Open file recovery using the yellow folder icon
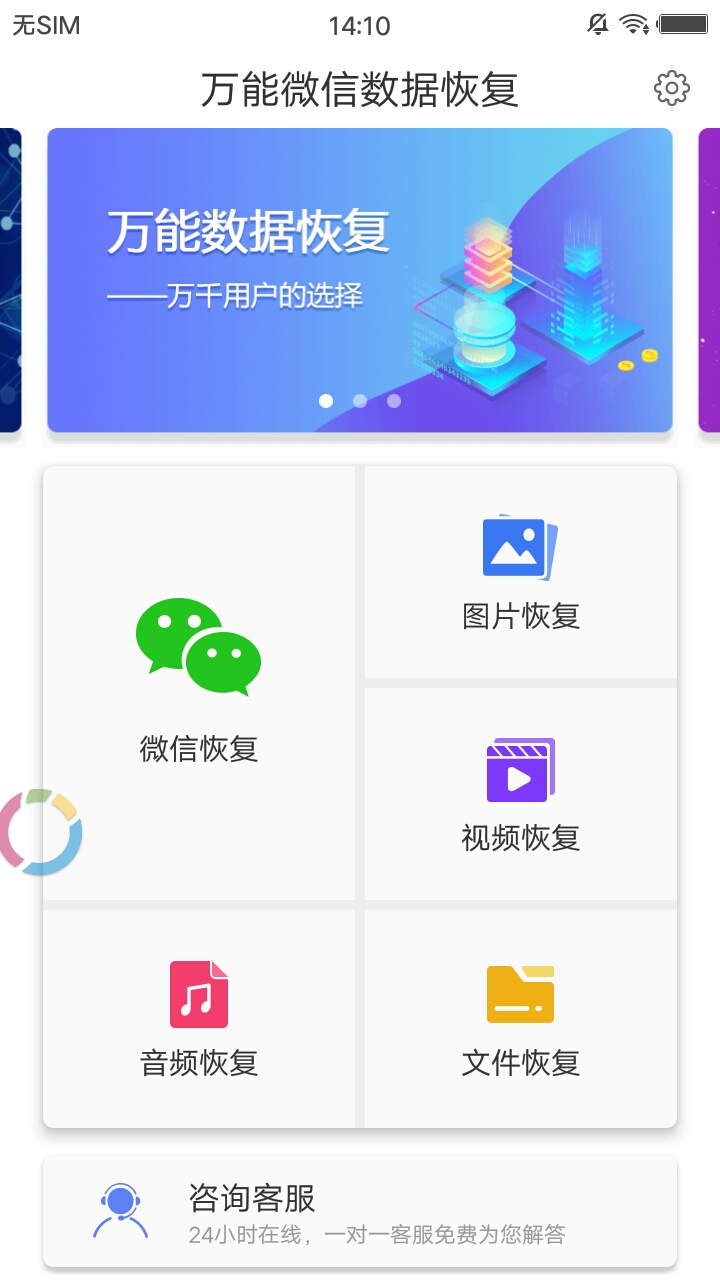The width and height of the screenshot is (720, 1280). [x=519, y=993]
